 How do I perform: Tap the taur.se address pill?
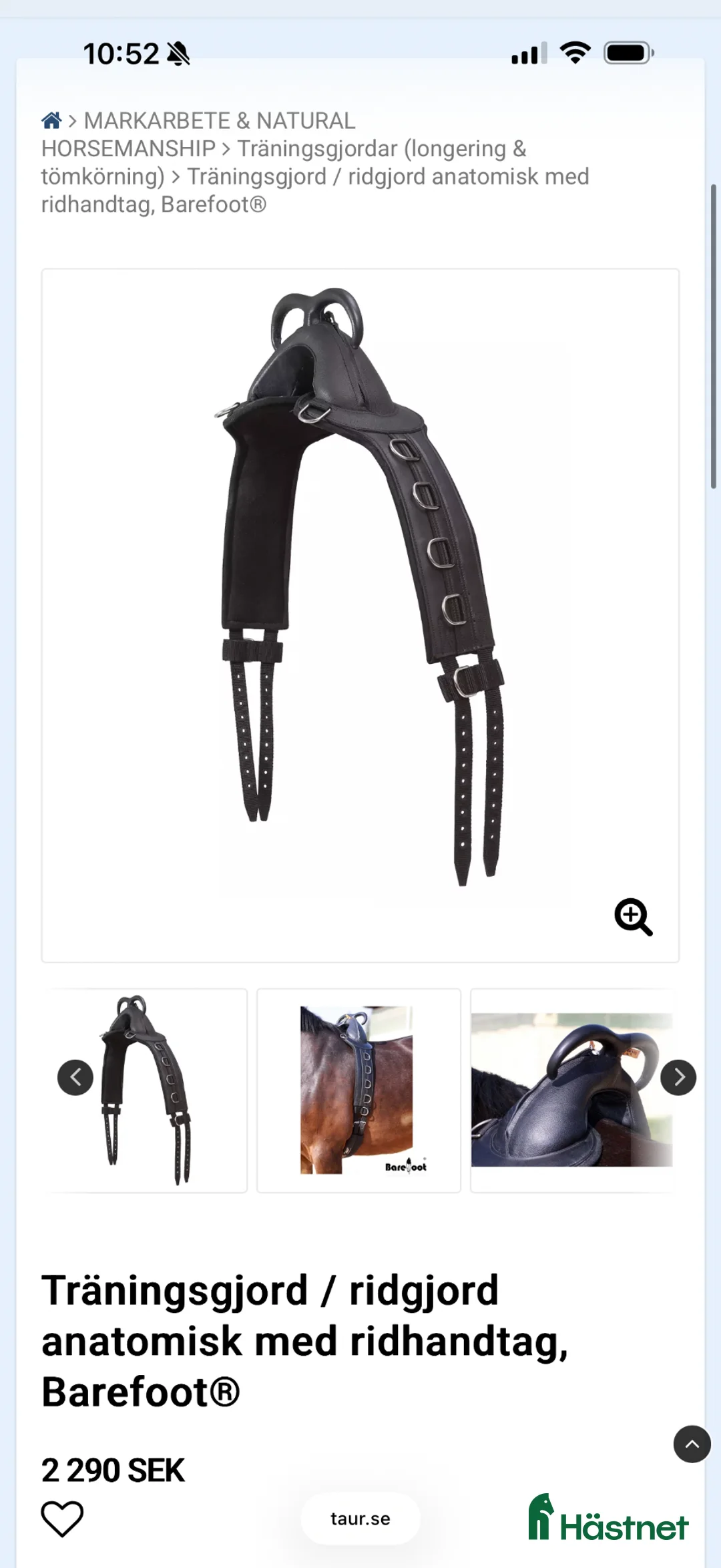(x=360, y=1519)
